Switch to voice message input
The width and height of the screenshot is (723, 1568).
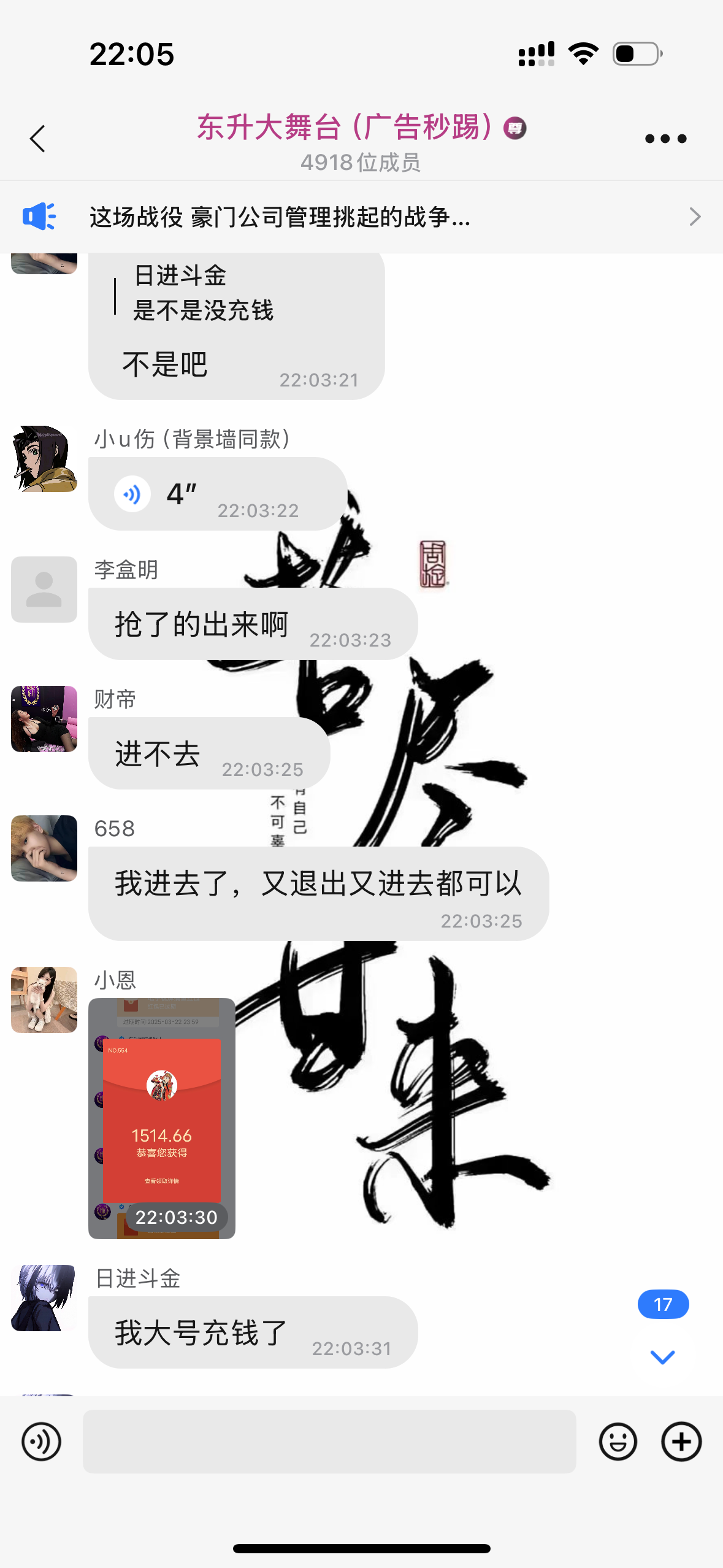(41, 1441)
